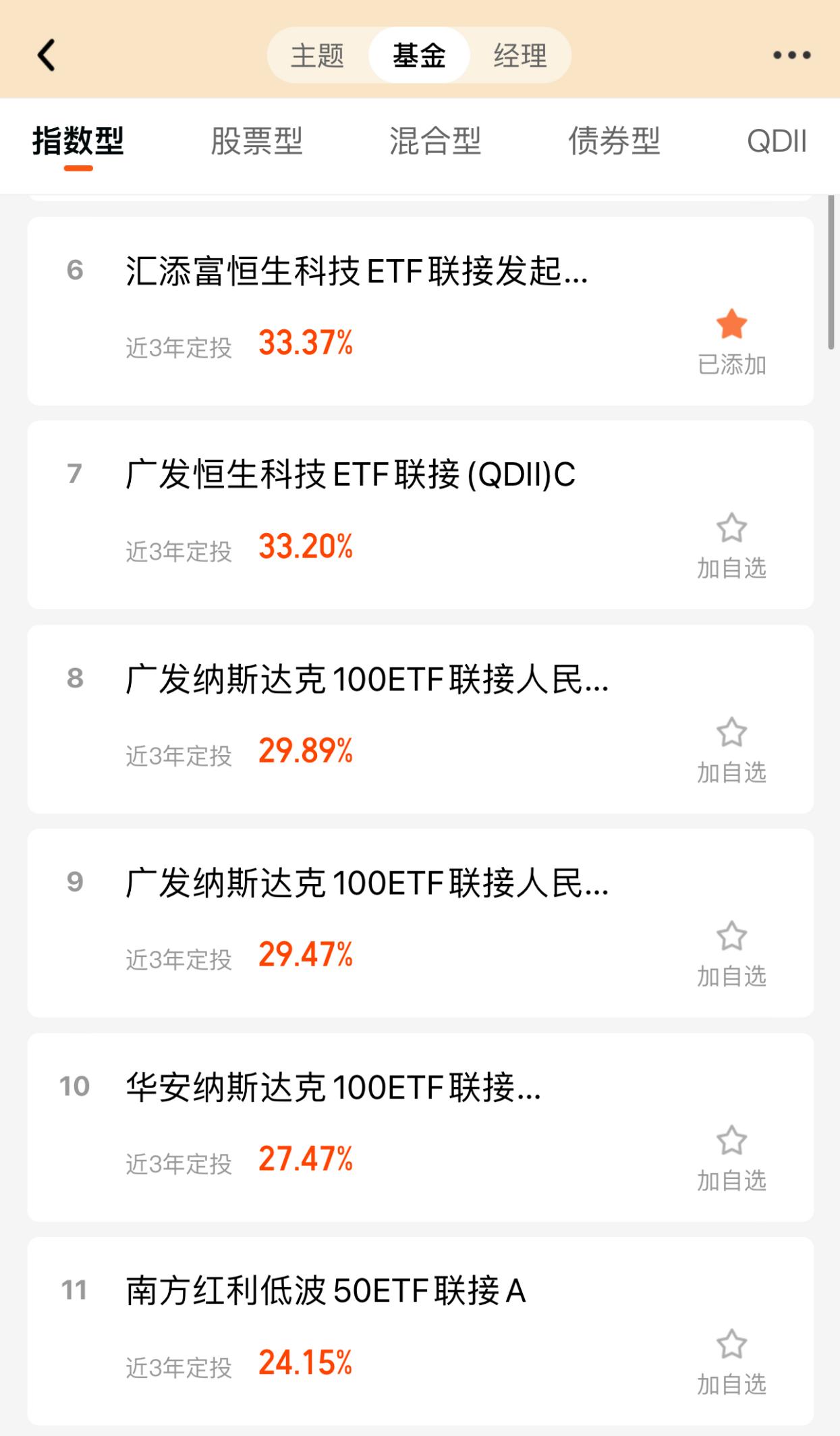Switch to the 基金 tab
The height and width of the screenshot is (1436, 840).
tap(420, 55)
